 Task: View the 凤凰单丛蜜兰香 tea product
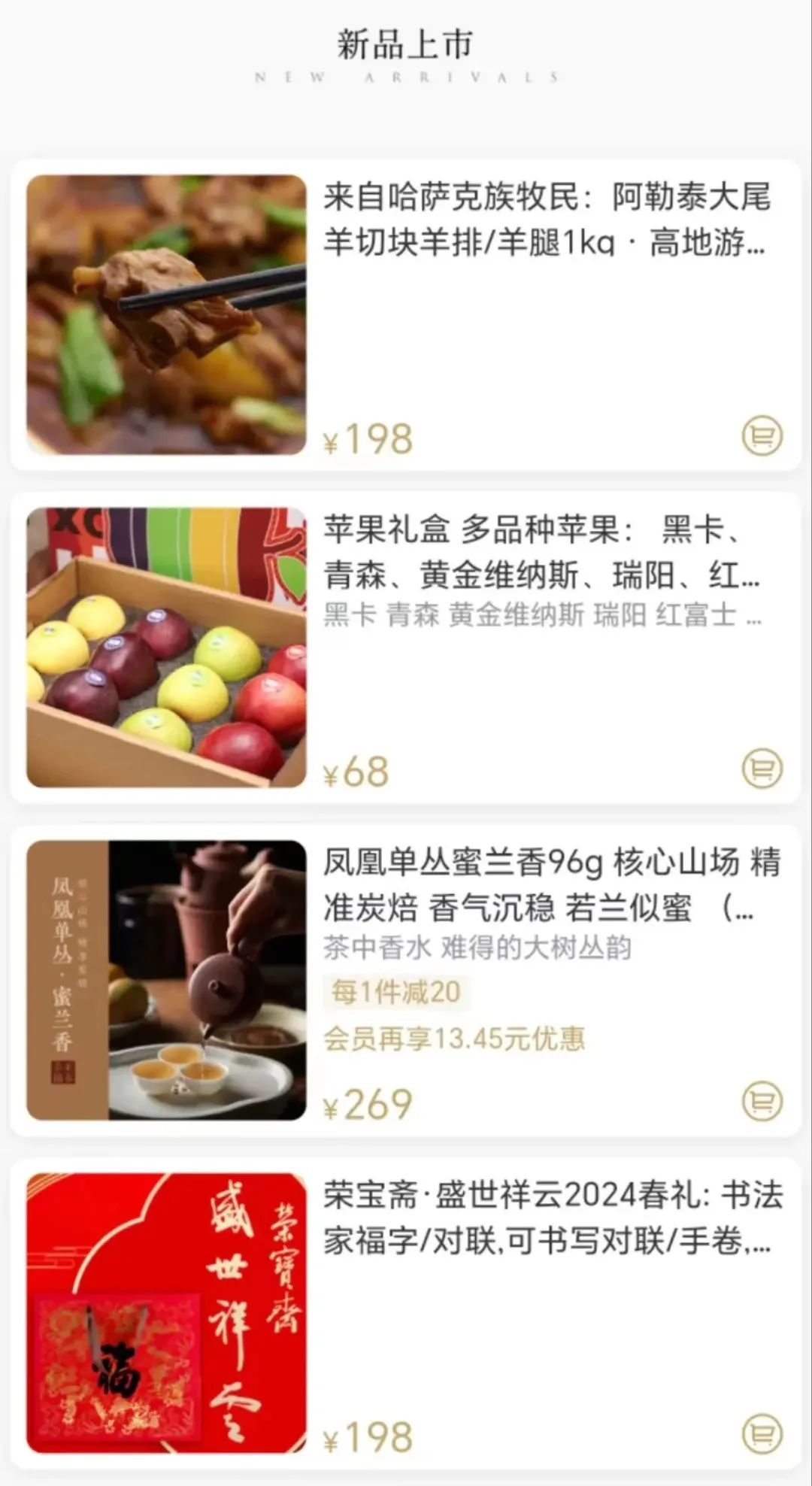[x=551, y=885]
